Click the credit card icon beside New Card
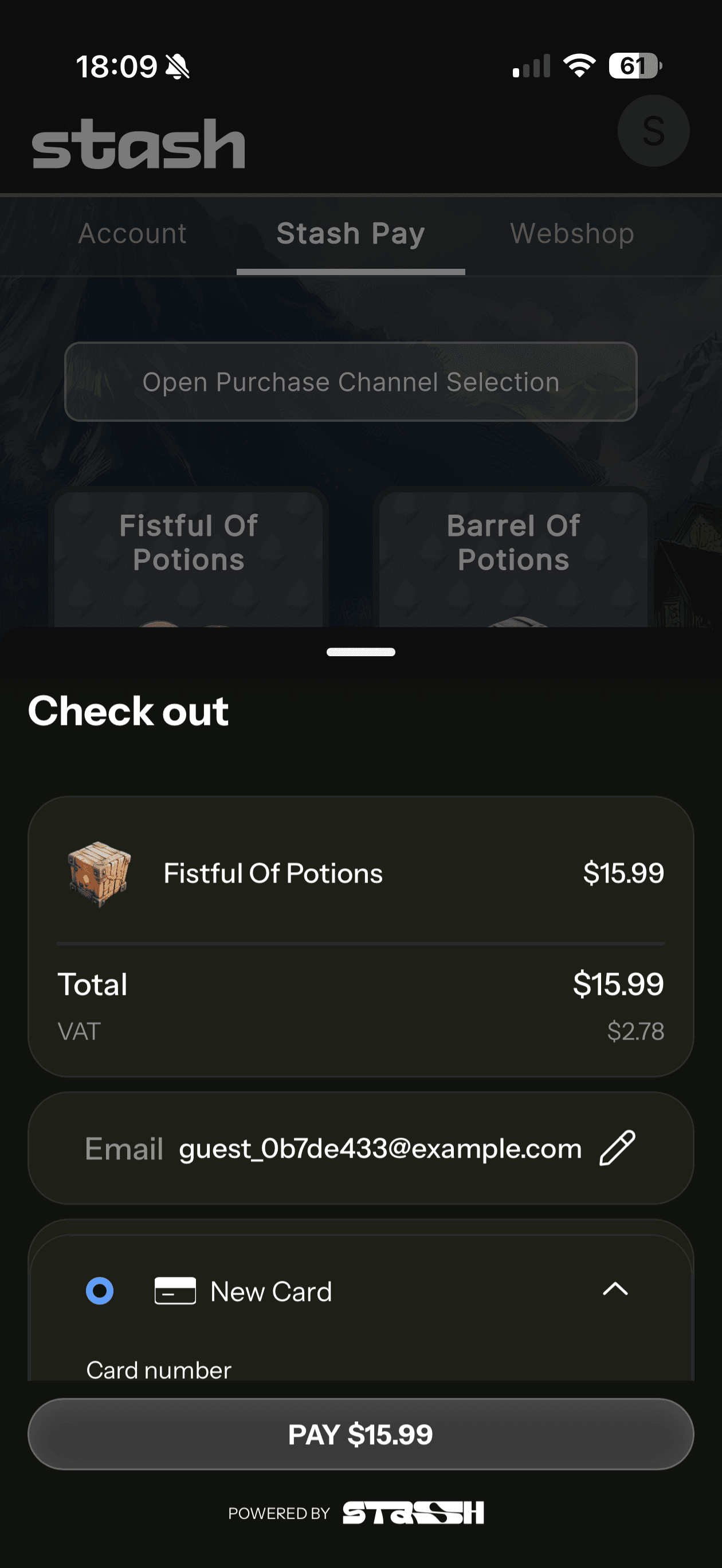The image size is (722, 1568). [175, 1291]
